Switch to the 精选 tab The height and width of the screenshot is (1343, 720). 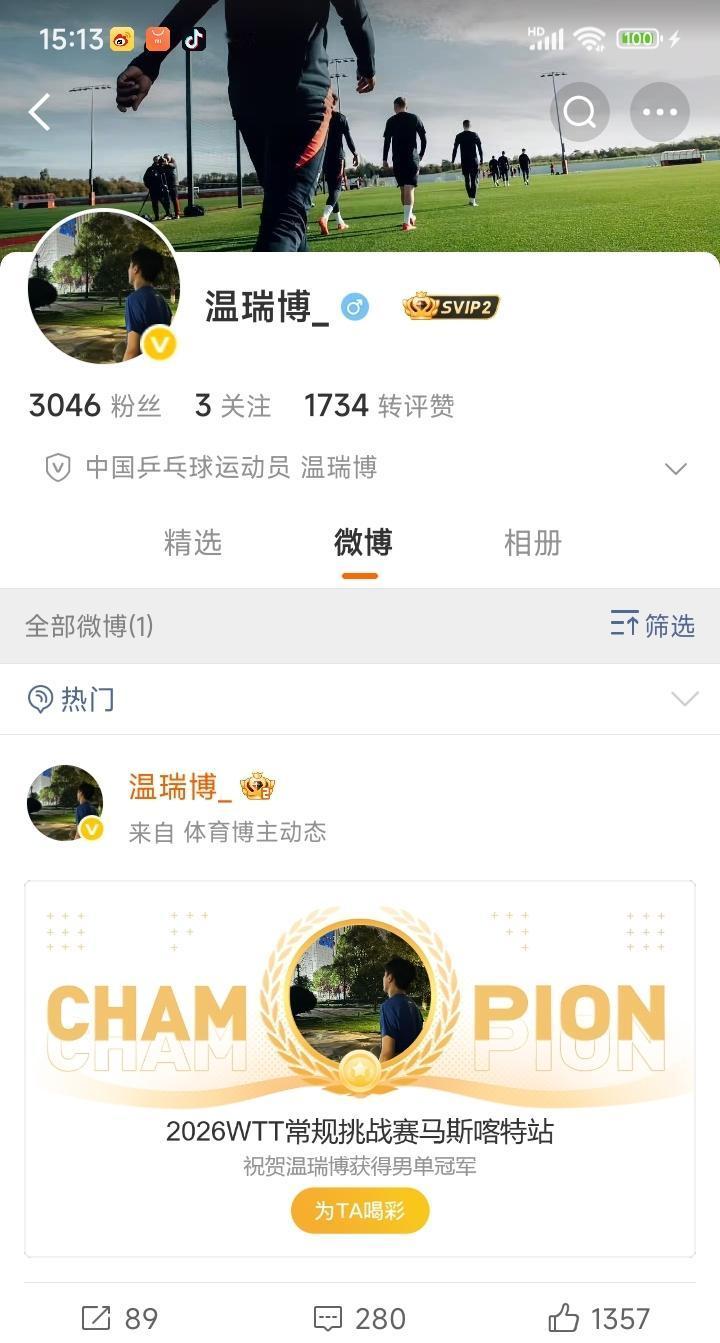coord(193,544)
